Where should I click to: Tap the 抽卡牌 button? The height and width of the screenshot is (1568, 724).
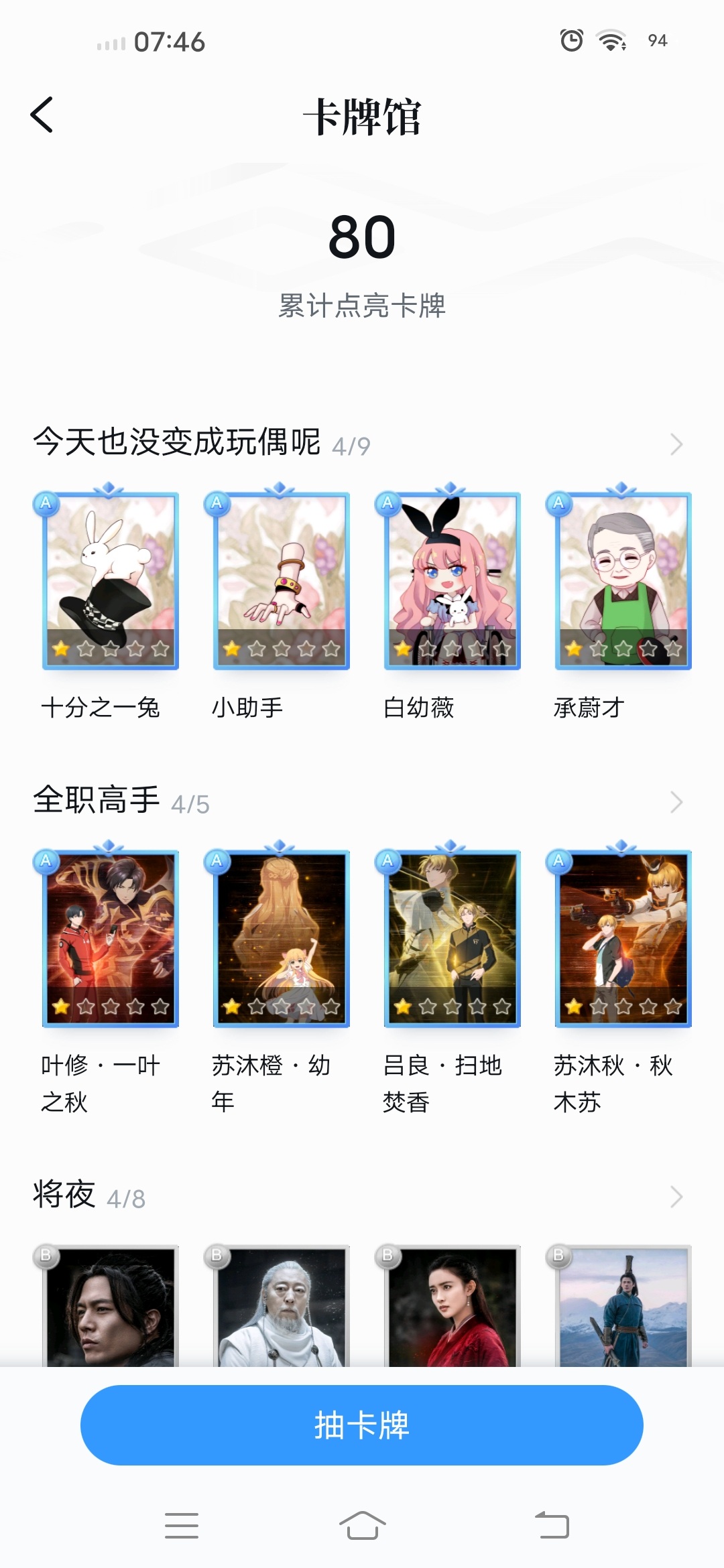tap(362, 1425)
